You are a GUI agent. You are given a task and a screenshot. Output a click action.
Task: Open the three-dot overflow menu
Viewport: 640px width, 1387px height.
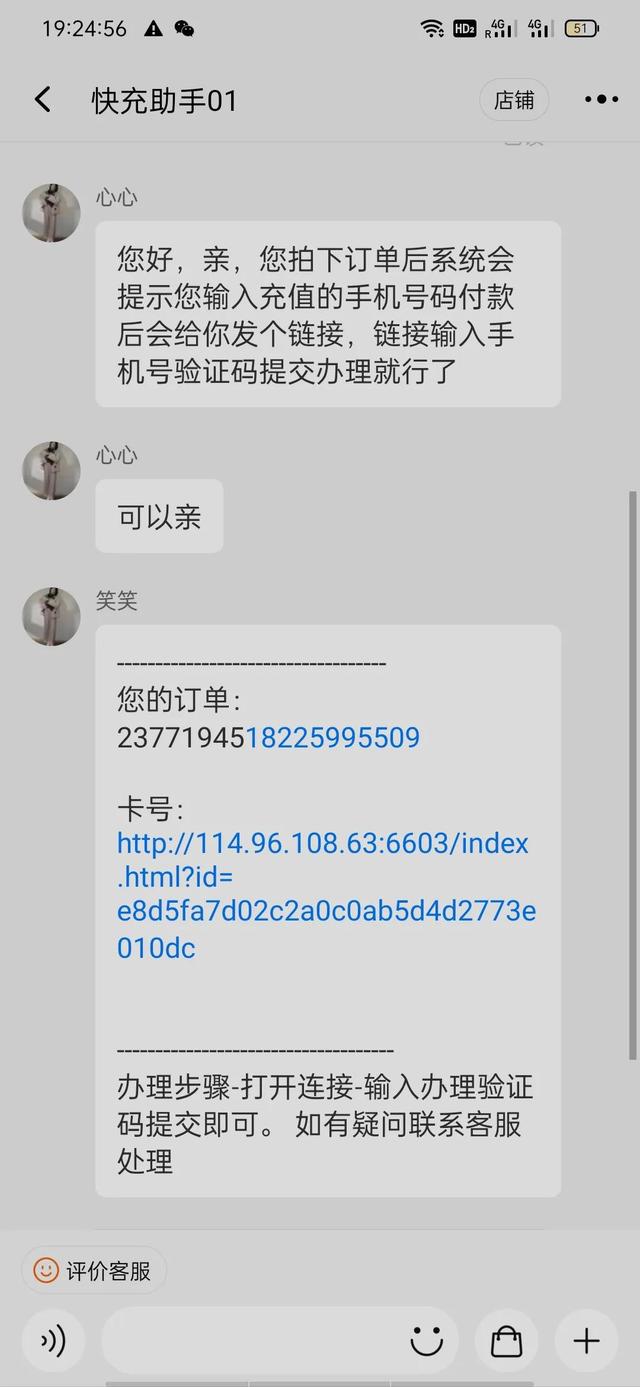pos(601,100)
